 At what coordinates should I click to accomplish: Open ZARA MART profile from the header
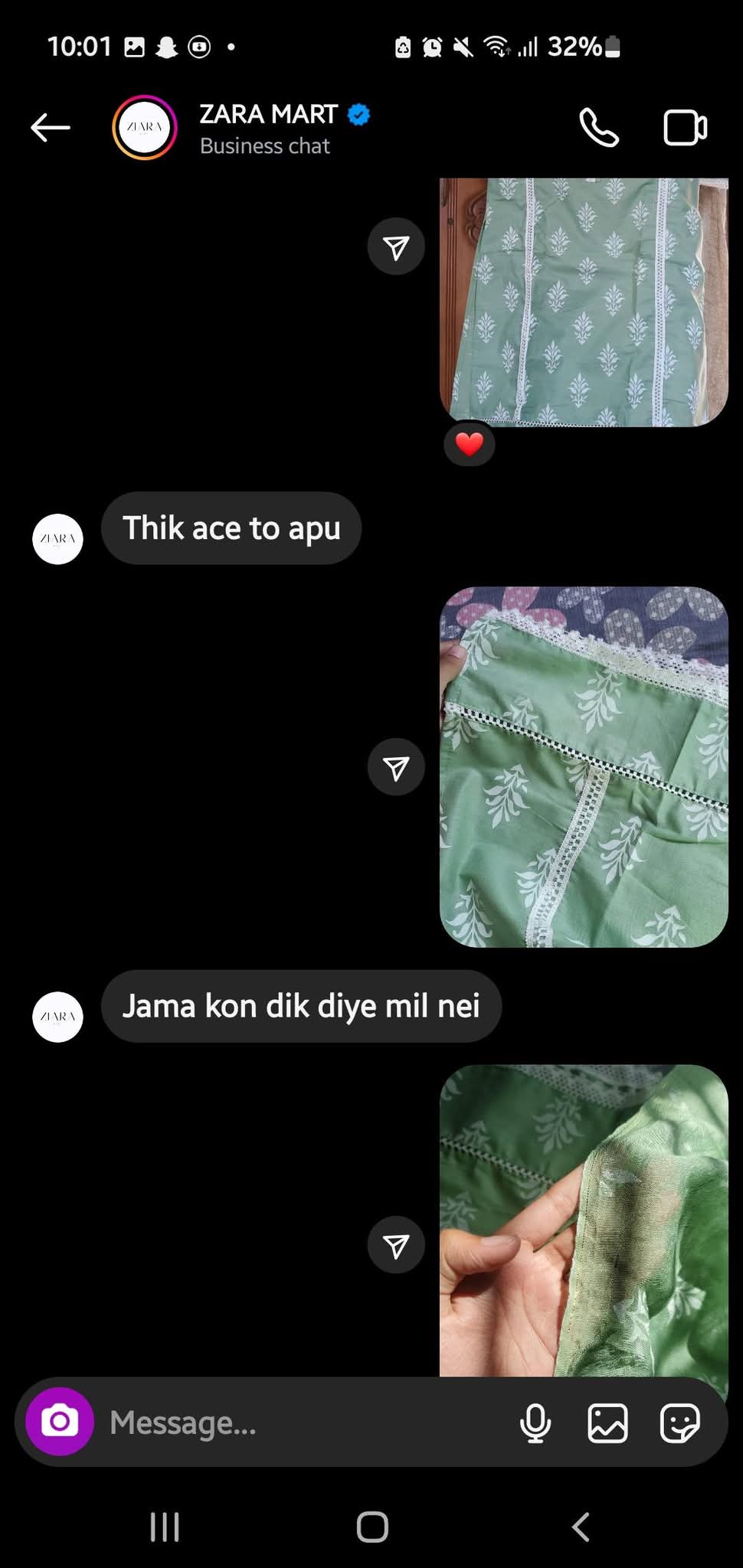click(145, 128)
